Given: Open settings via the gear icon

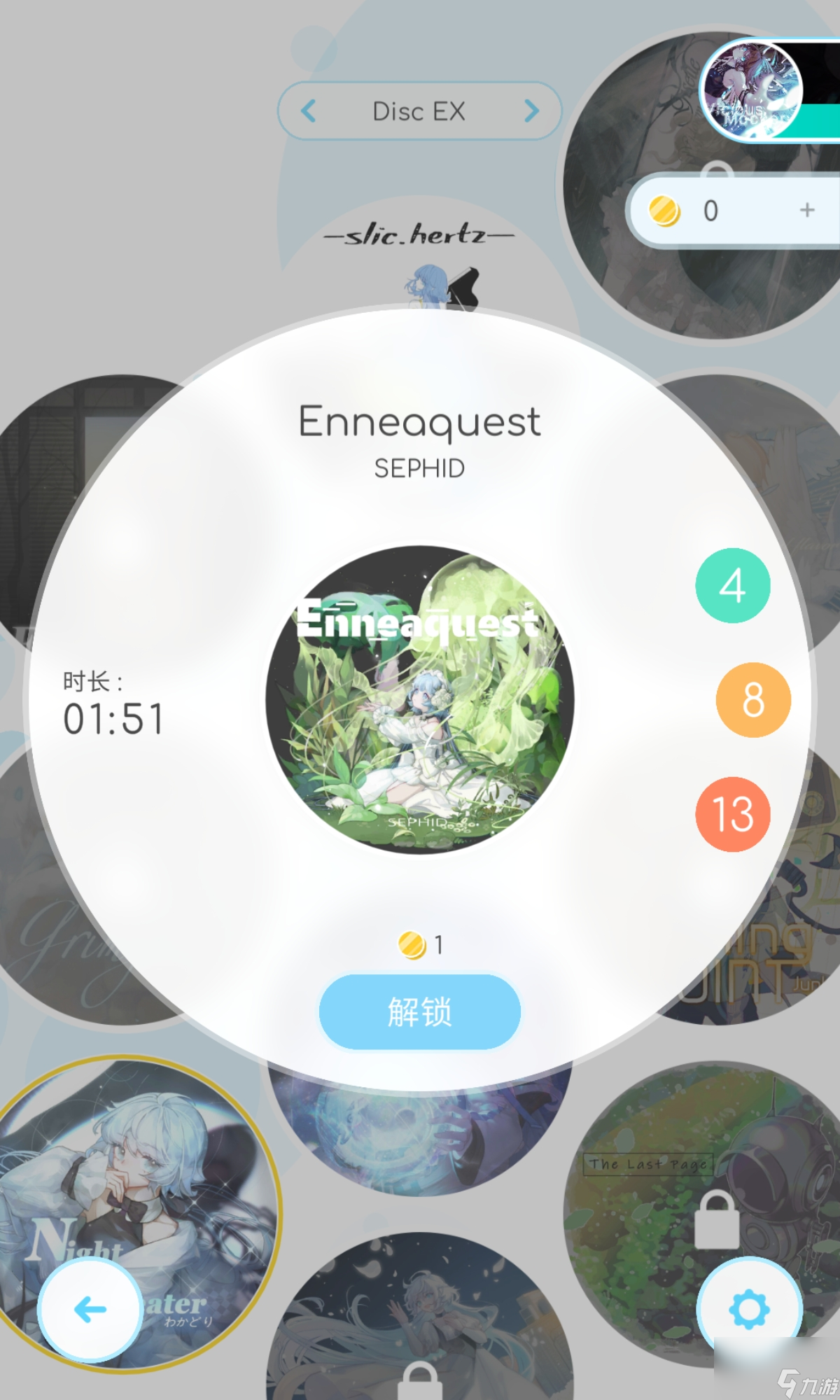Looking at the screenshot, I should (749, 1308).
